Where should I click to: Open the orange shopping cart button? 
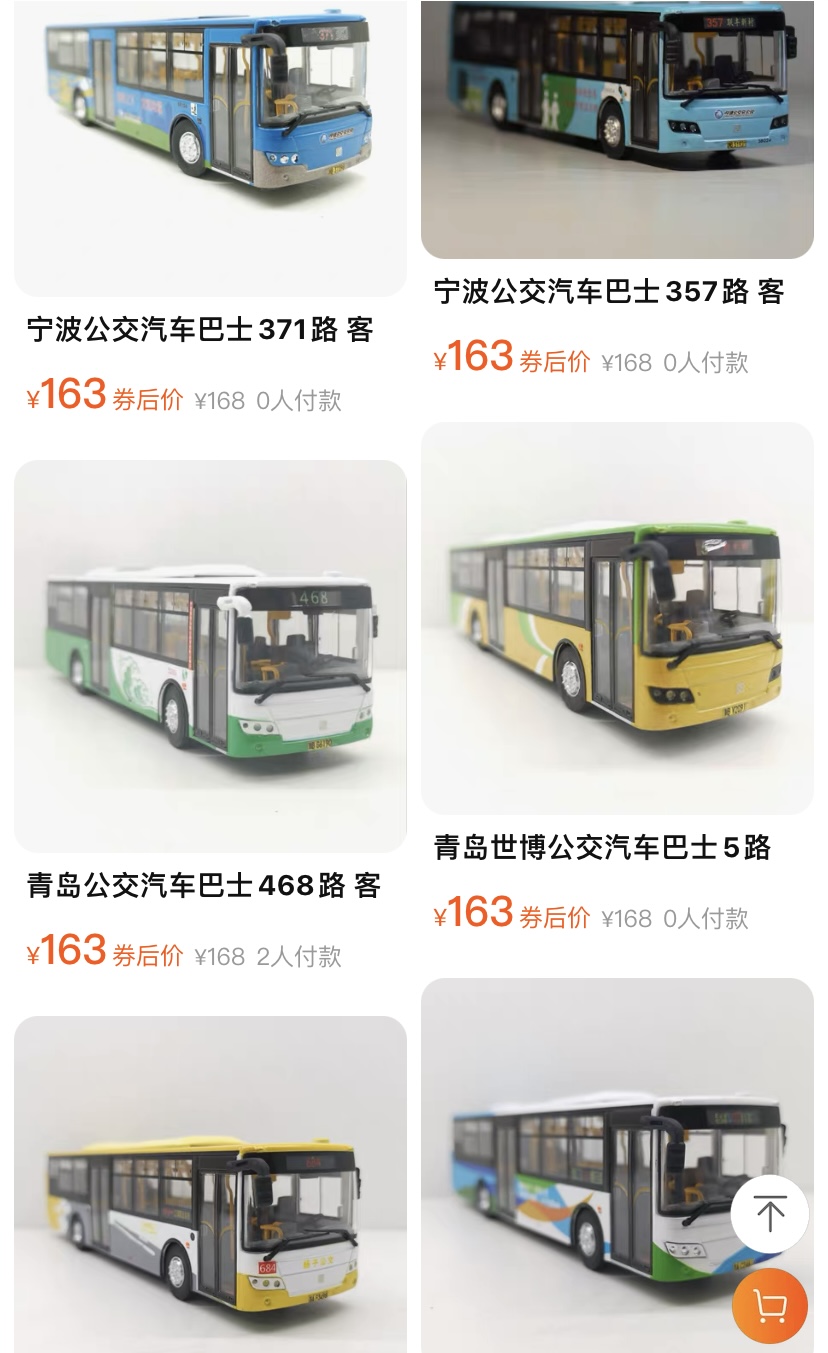pos(769,1306)
